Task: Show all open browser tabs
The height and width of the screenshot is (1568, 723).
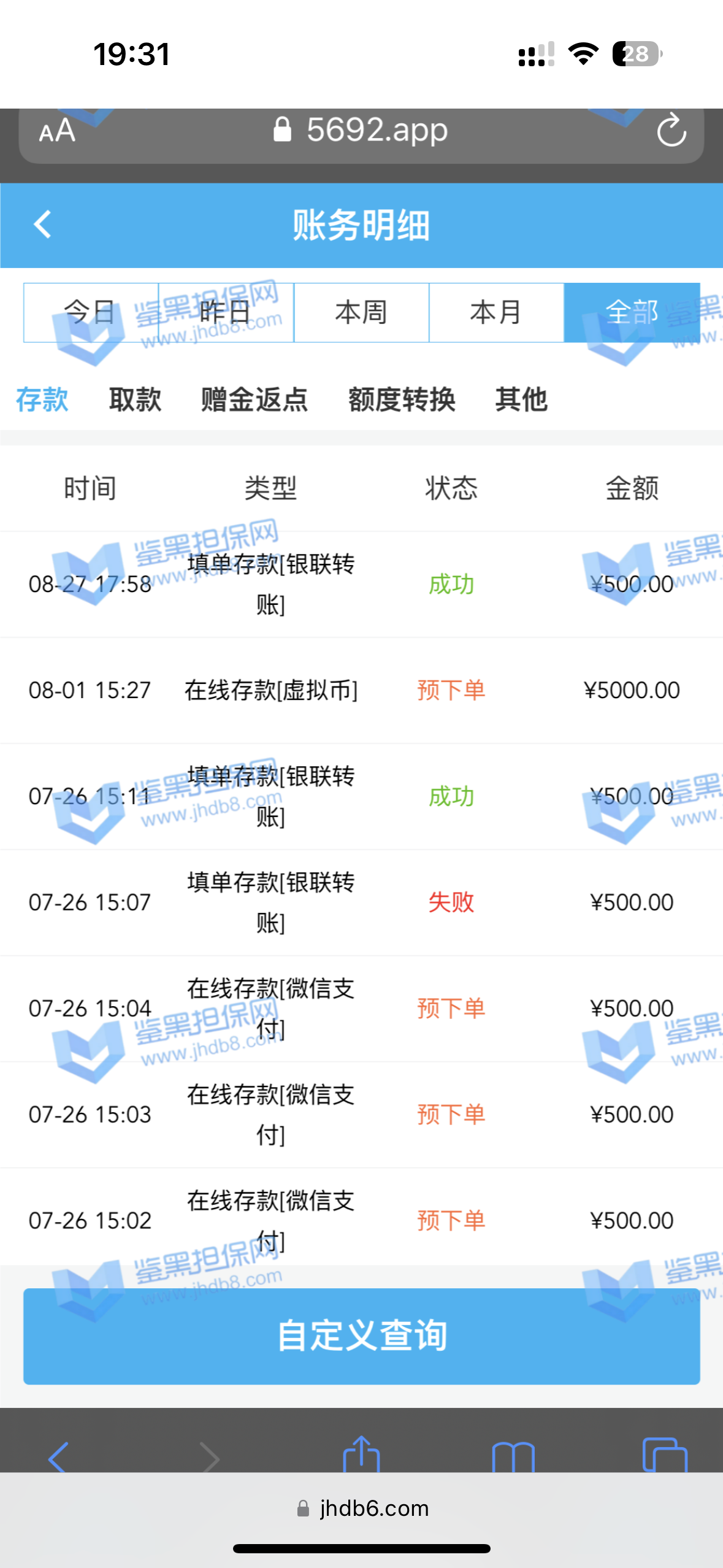Action: pyautogui.click(x=665, y=1455)
